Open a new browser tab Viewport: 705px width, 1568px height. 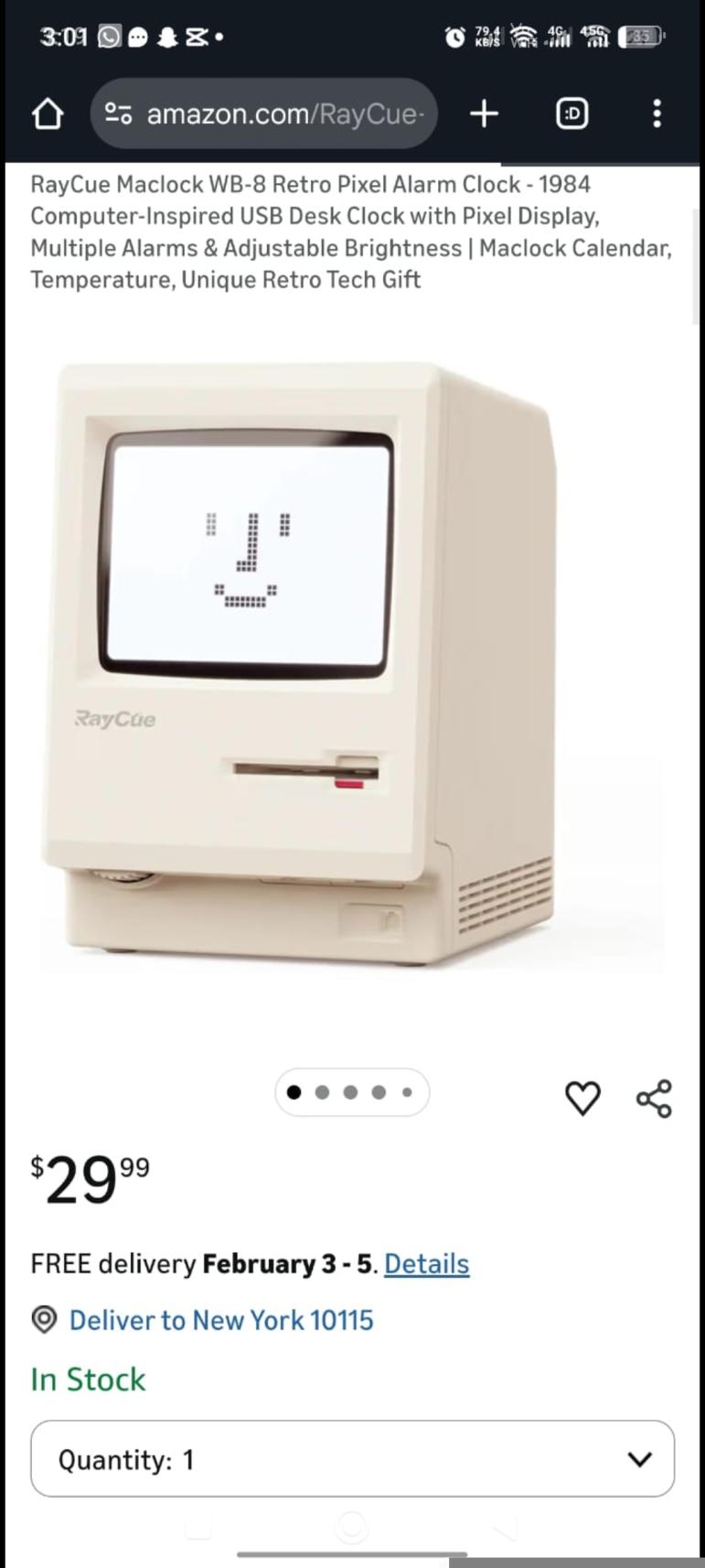coord(484,113)
